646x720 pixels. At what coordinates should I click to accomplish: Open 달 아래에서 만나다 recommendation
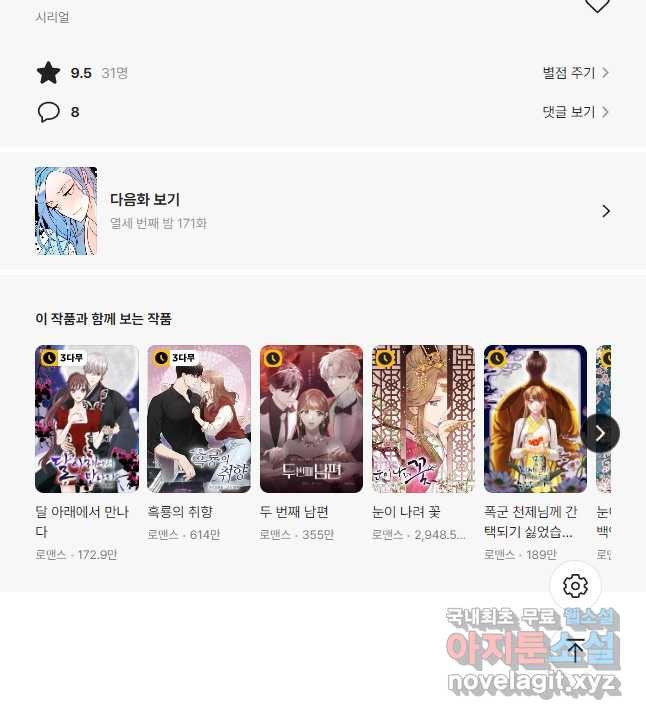(x=86, y=419)
